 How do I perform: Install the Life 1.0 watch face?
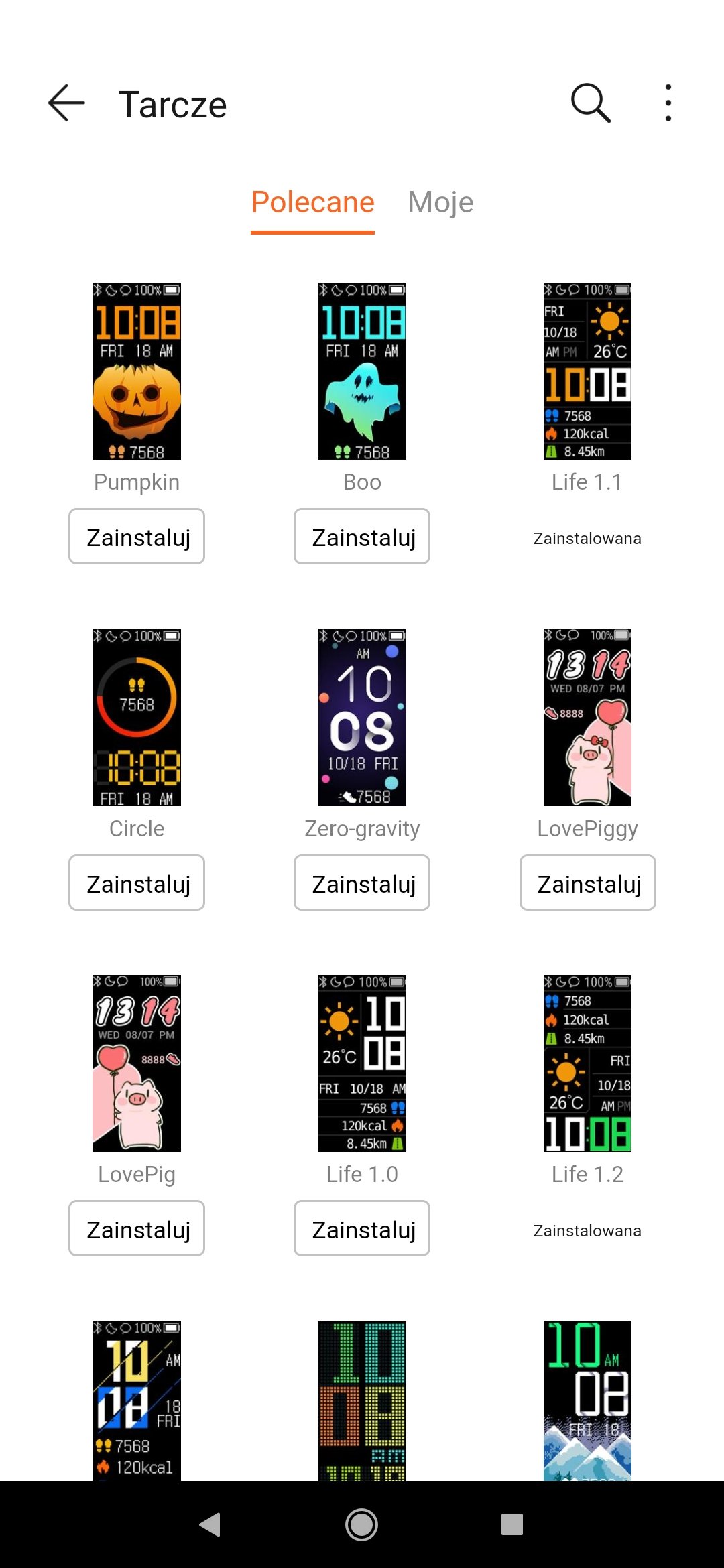pos(362,1228)
